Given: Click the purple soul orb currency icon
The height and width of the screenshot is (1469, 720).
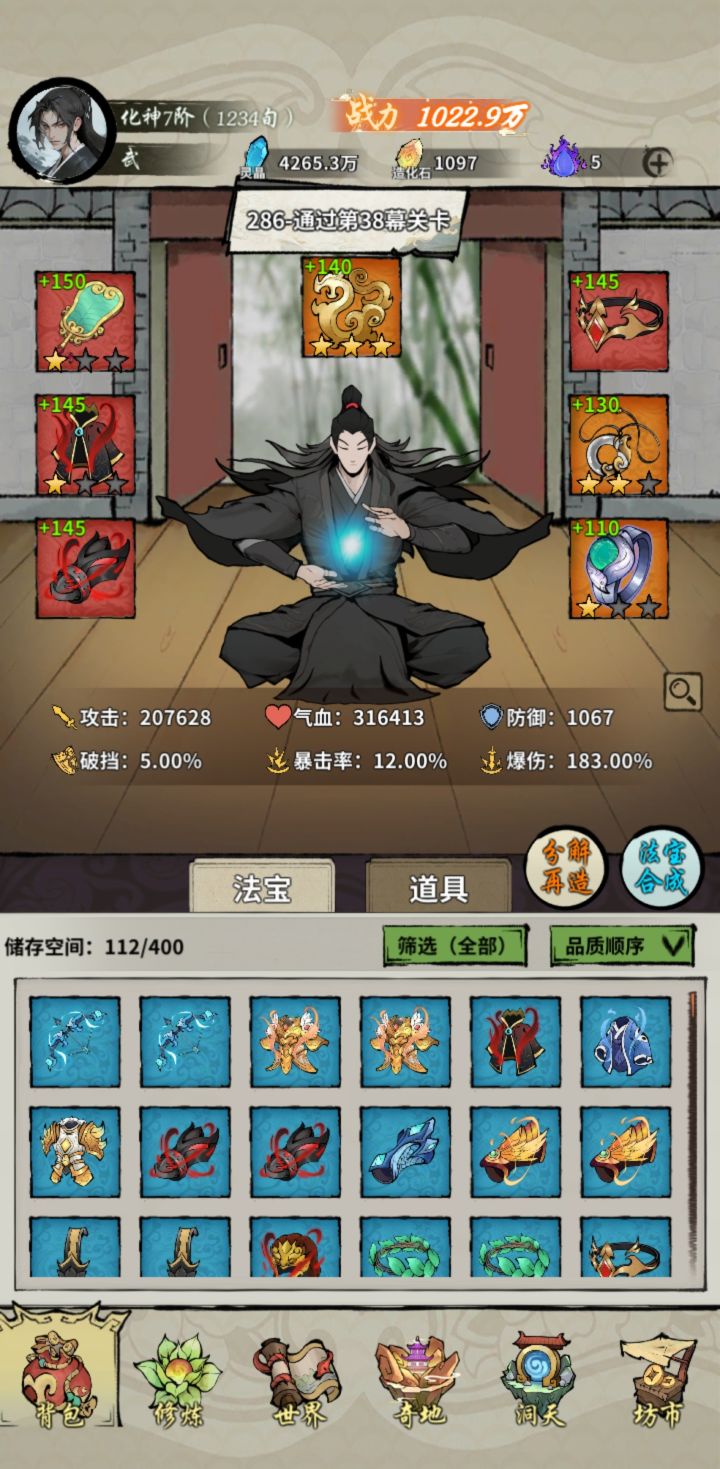Looking at the screenshot, I should [x=567, y=160].
